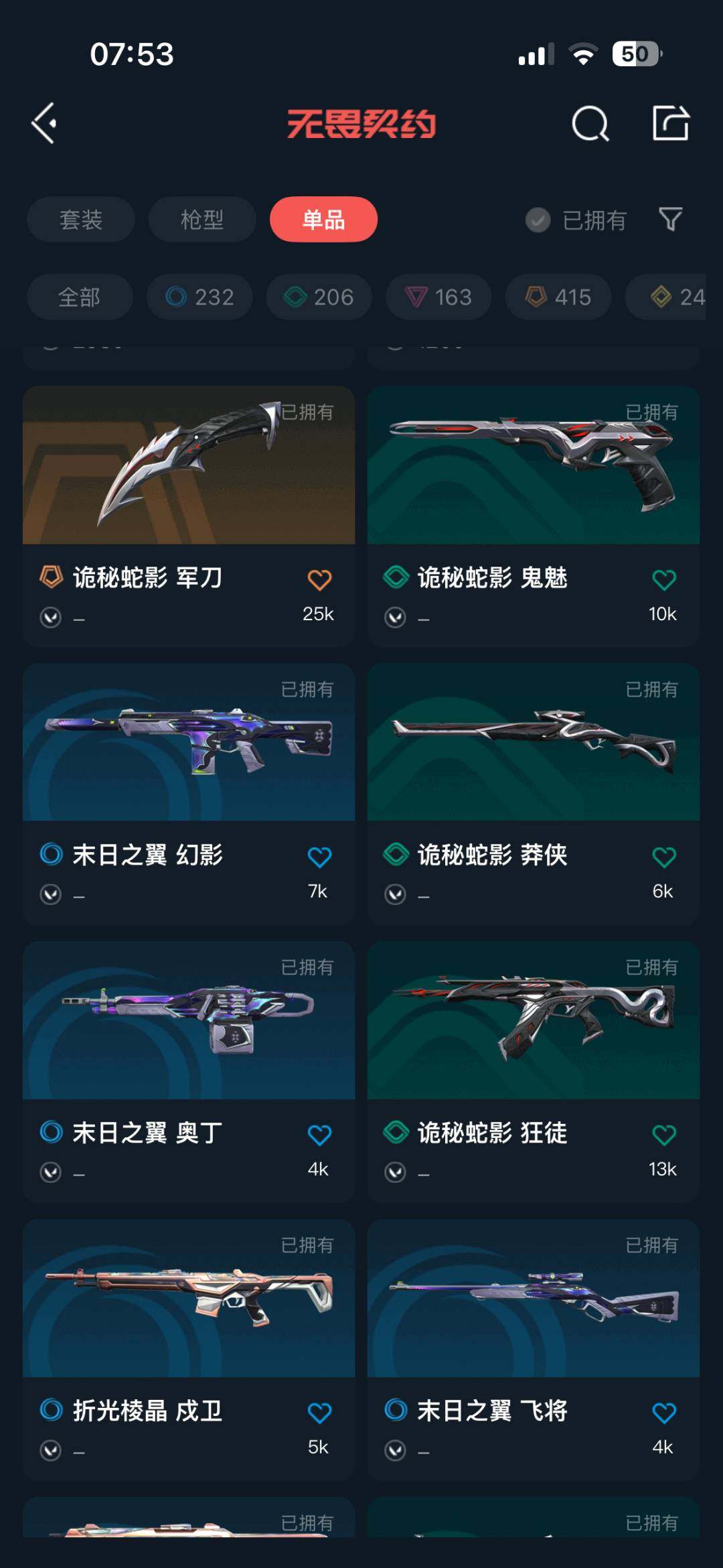Toggle the 已拥有 owned filter
The height and width of the screenshot is (1568, 723).
pos(576,220)
